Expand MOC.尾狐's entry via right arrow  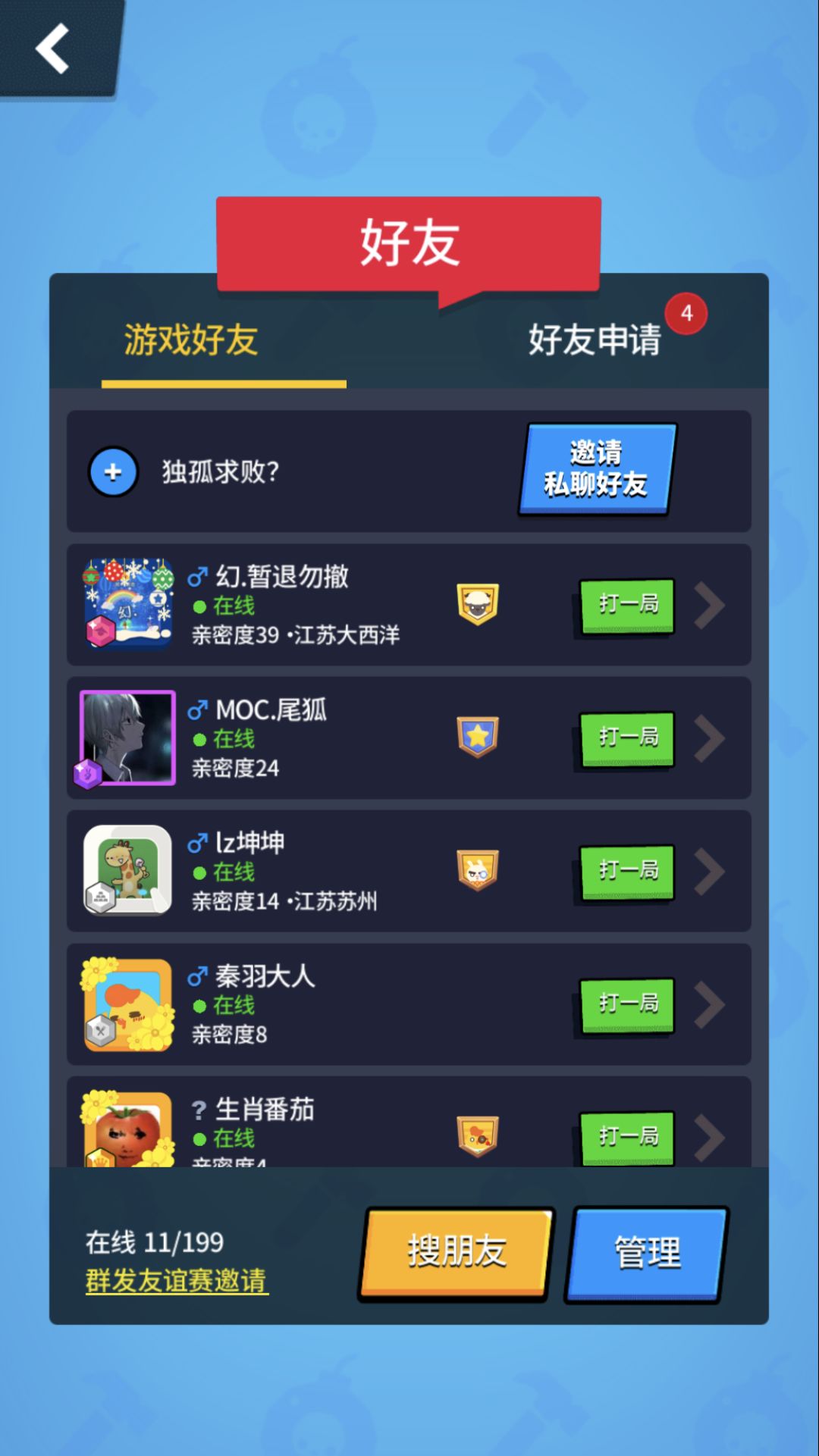(x=710, y=737)
